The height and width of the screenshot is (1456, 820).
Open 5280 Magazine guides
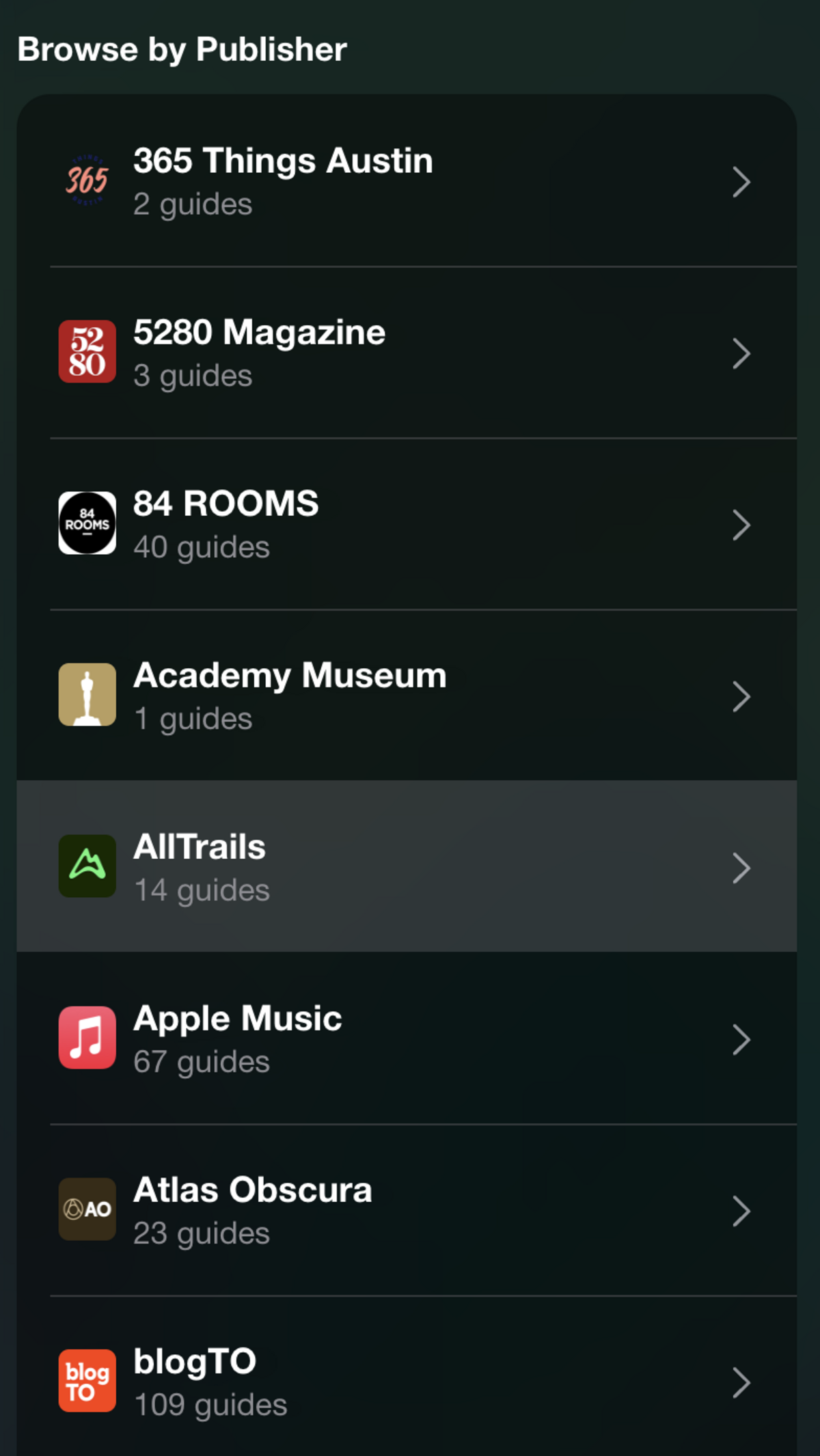pyautogui.click(x=407, y=353)
